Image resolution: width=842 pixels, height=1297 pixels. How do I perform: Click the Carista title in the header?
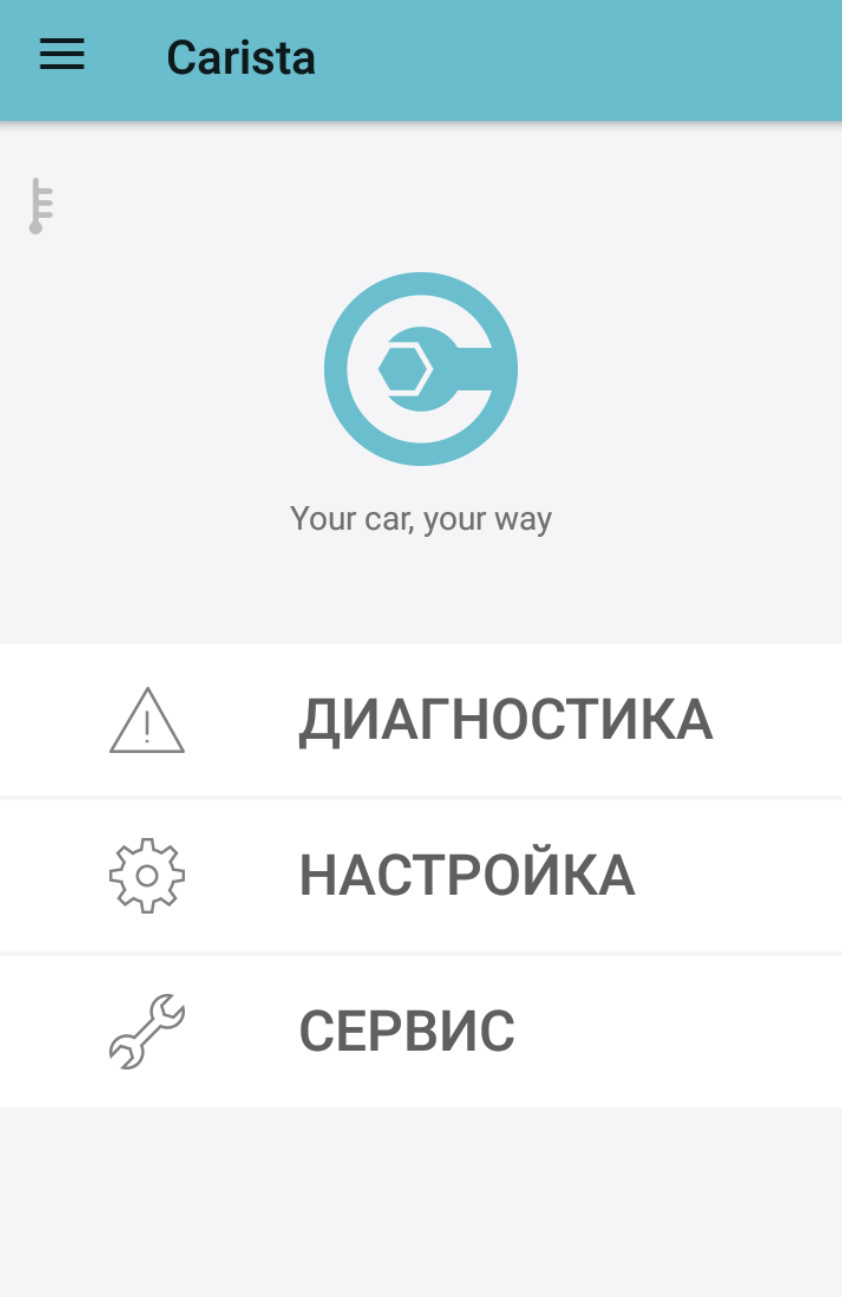[x=242, y=57]
